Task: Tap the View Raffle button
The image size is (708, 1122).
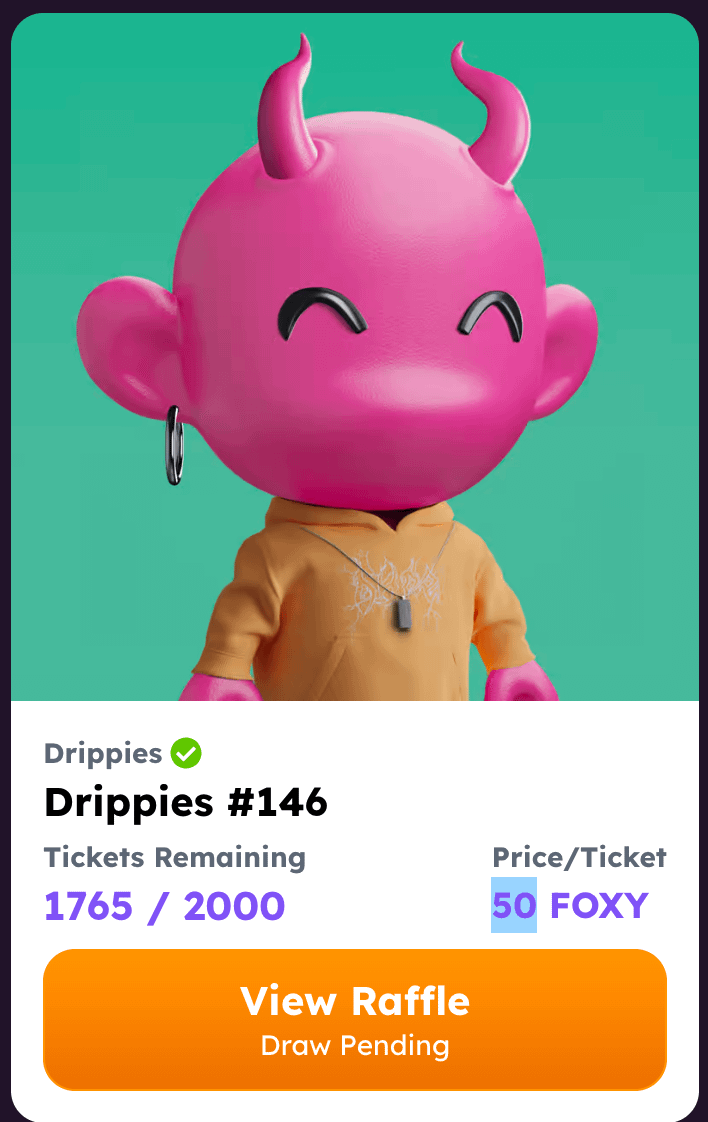Action: point(354,1018)
